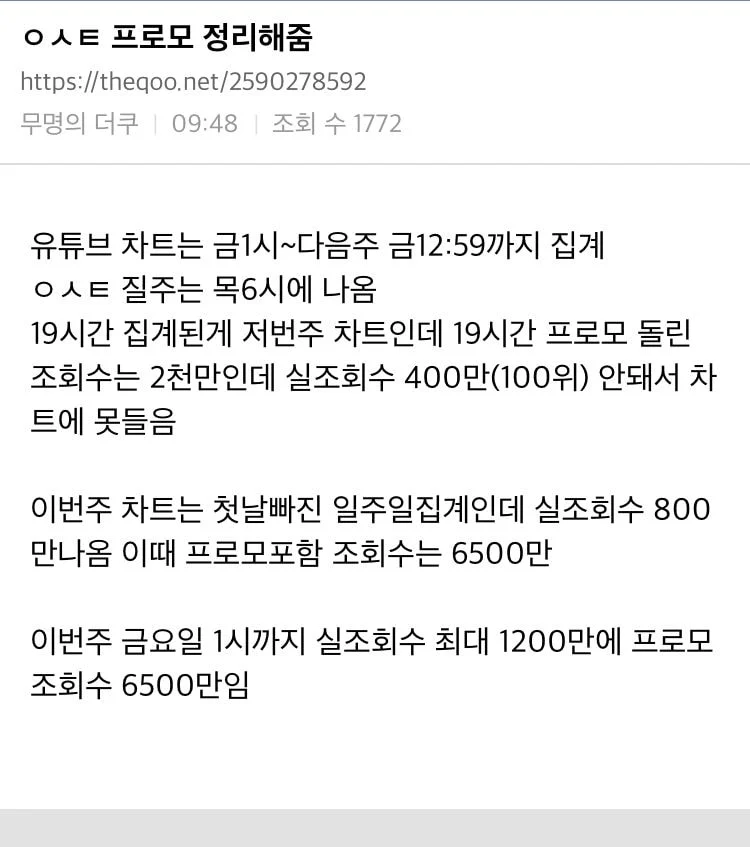Open the theqoo.net post URL link
Viewport: 750px width, 847px height.
[x=193, y=81]
